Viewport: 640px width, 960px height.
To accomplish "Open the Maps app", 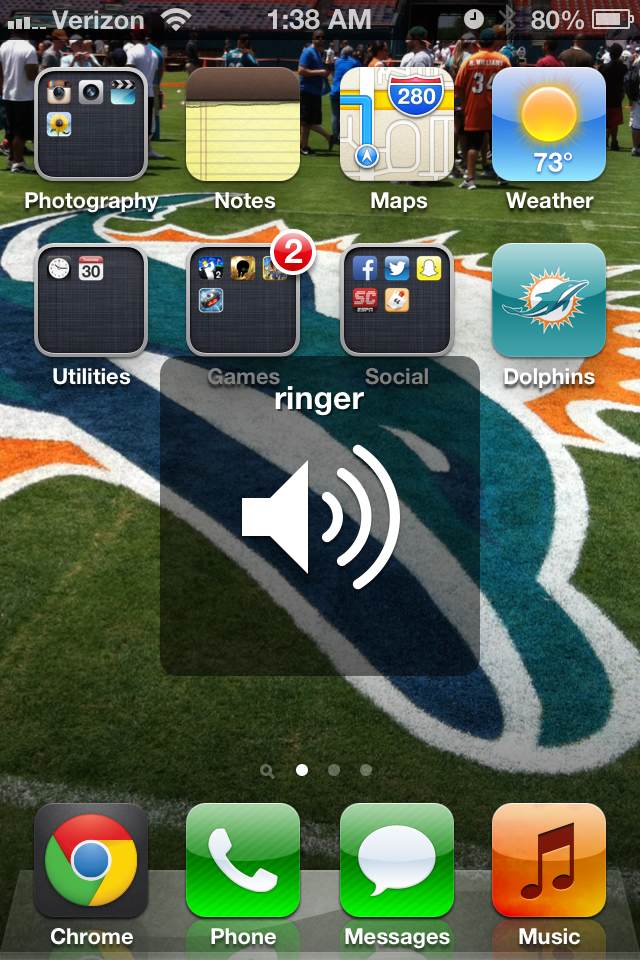I will coord(397,124).
